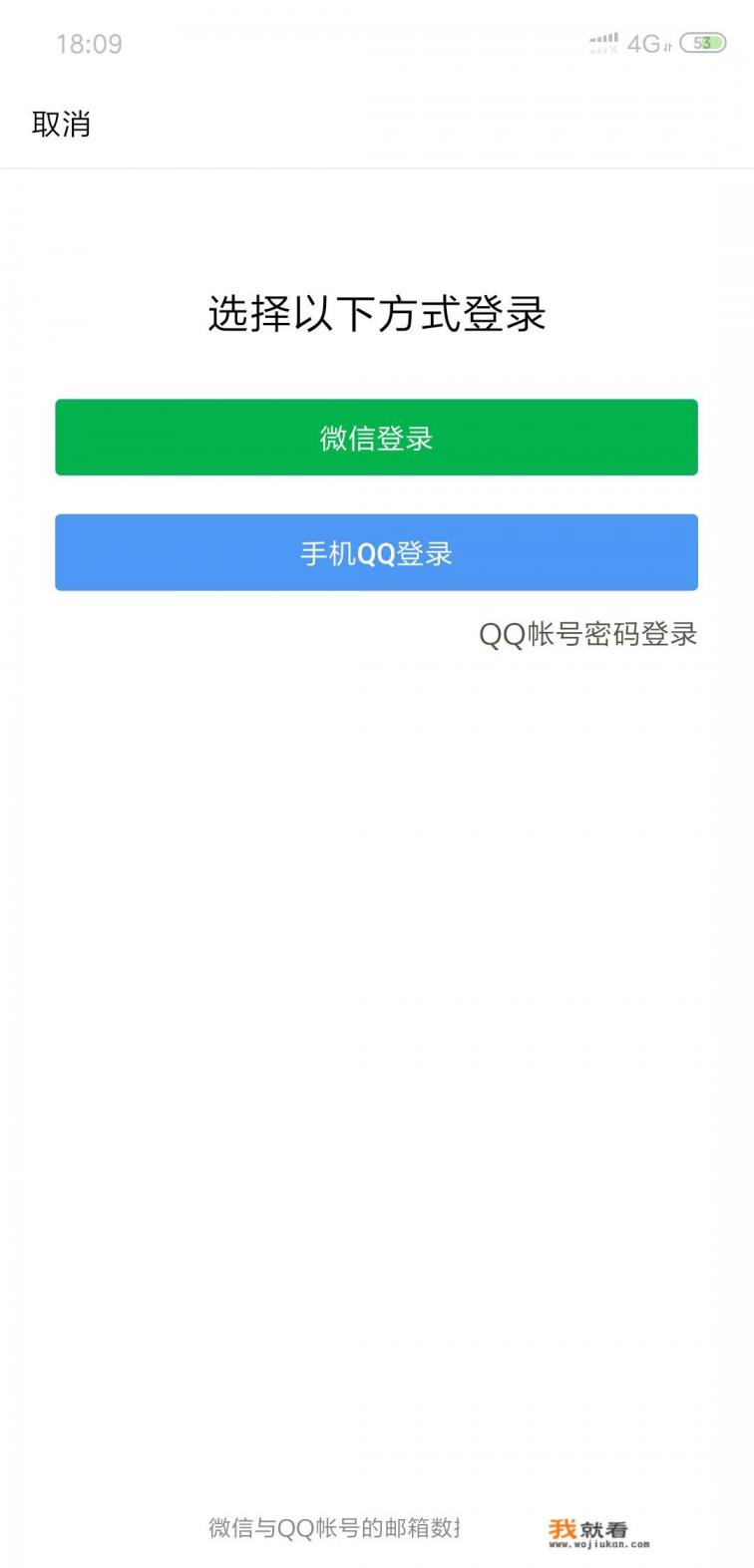Click the 4G network indicator icon
Screen dimensions: 754x1568
point(644,44)
